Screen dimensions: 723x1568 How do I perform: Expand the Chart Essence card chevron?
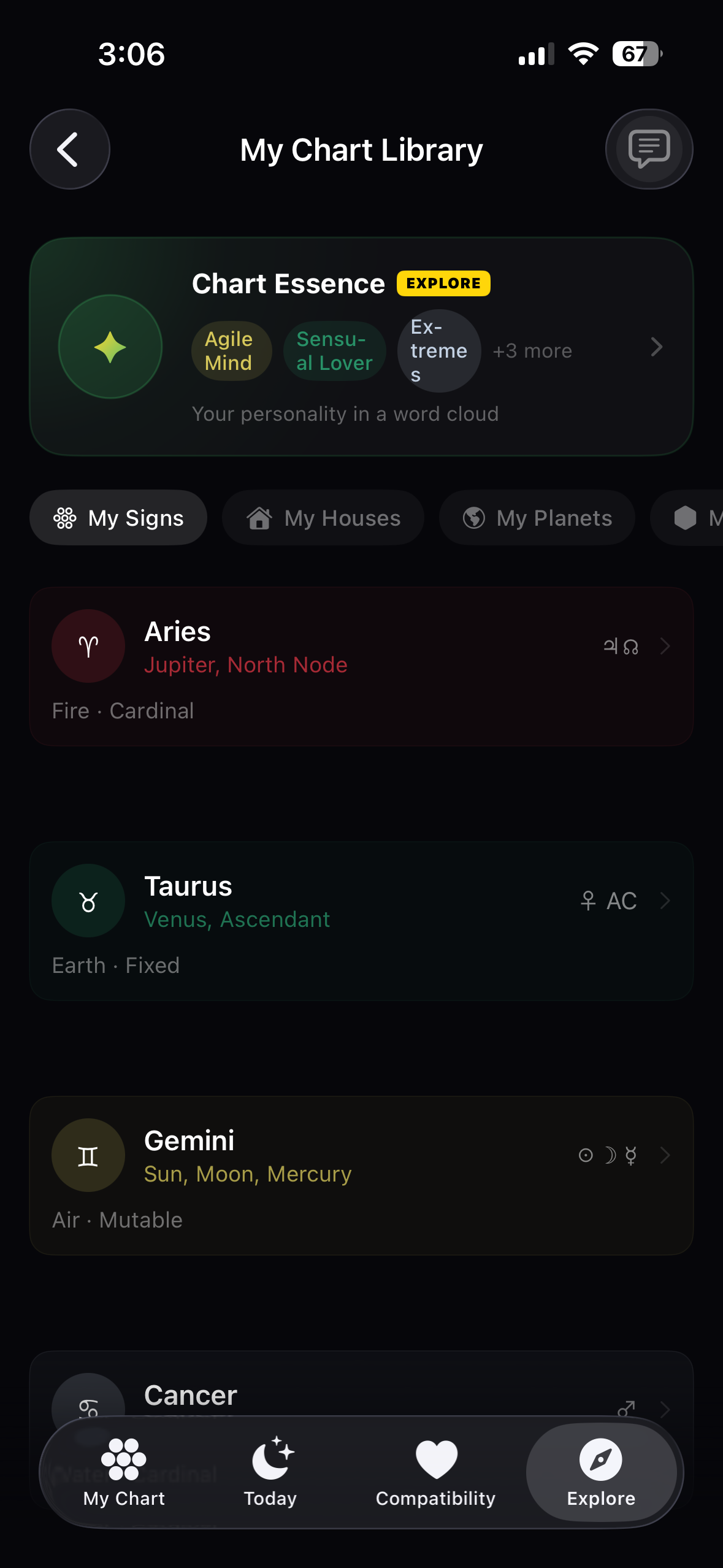pyautogui.click(x=657, y=348)
